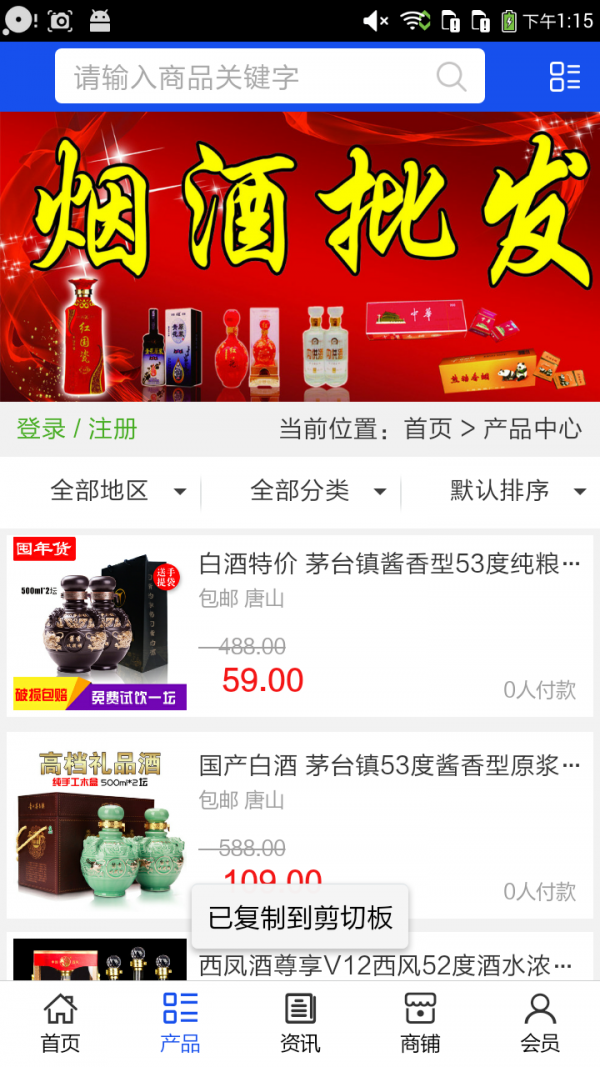Open the 烟酒批发 banner
Image resolution: width=600 pixels, height=1067 pixels.
point(300,256)
